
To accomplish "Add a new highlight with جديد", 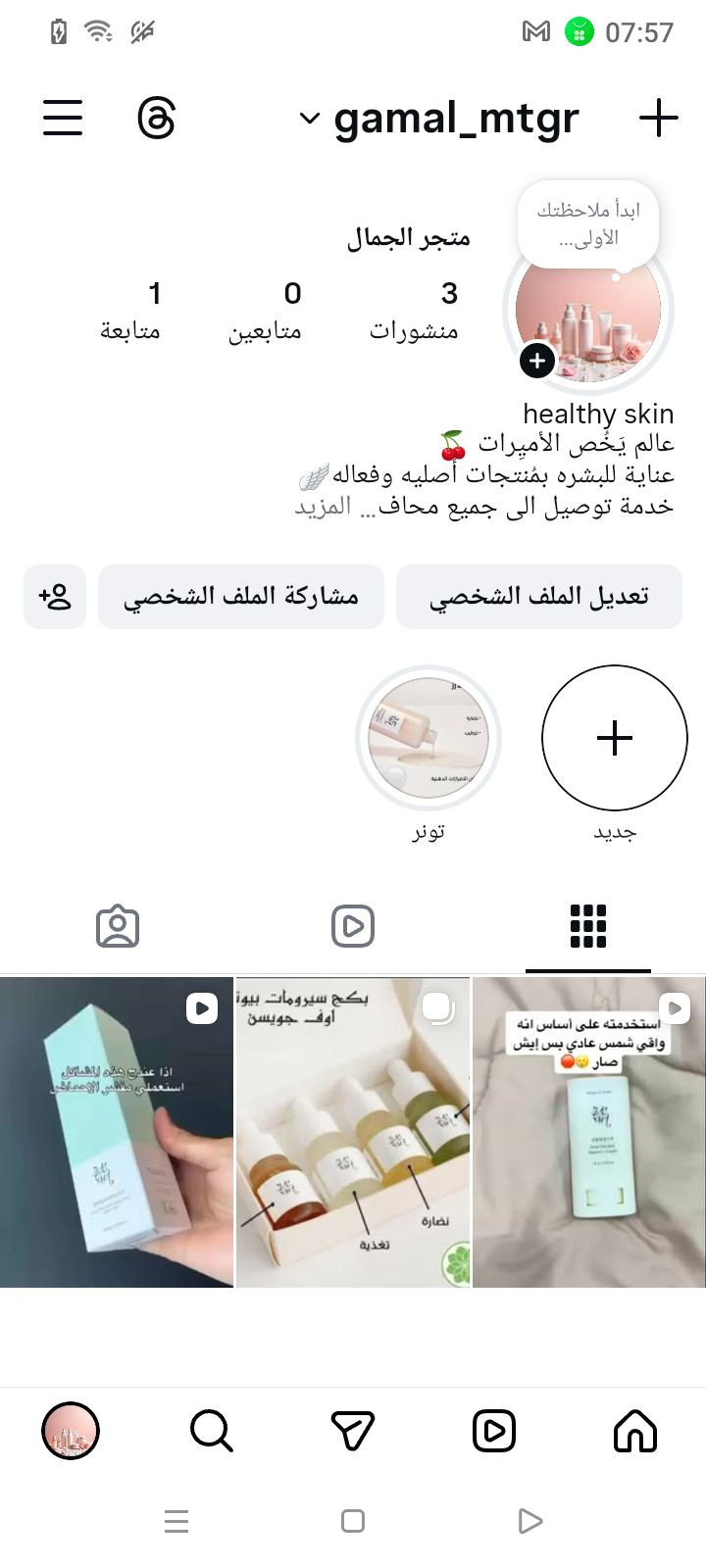I will 614,738.
